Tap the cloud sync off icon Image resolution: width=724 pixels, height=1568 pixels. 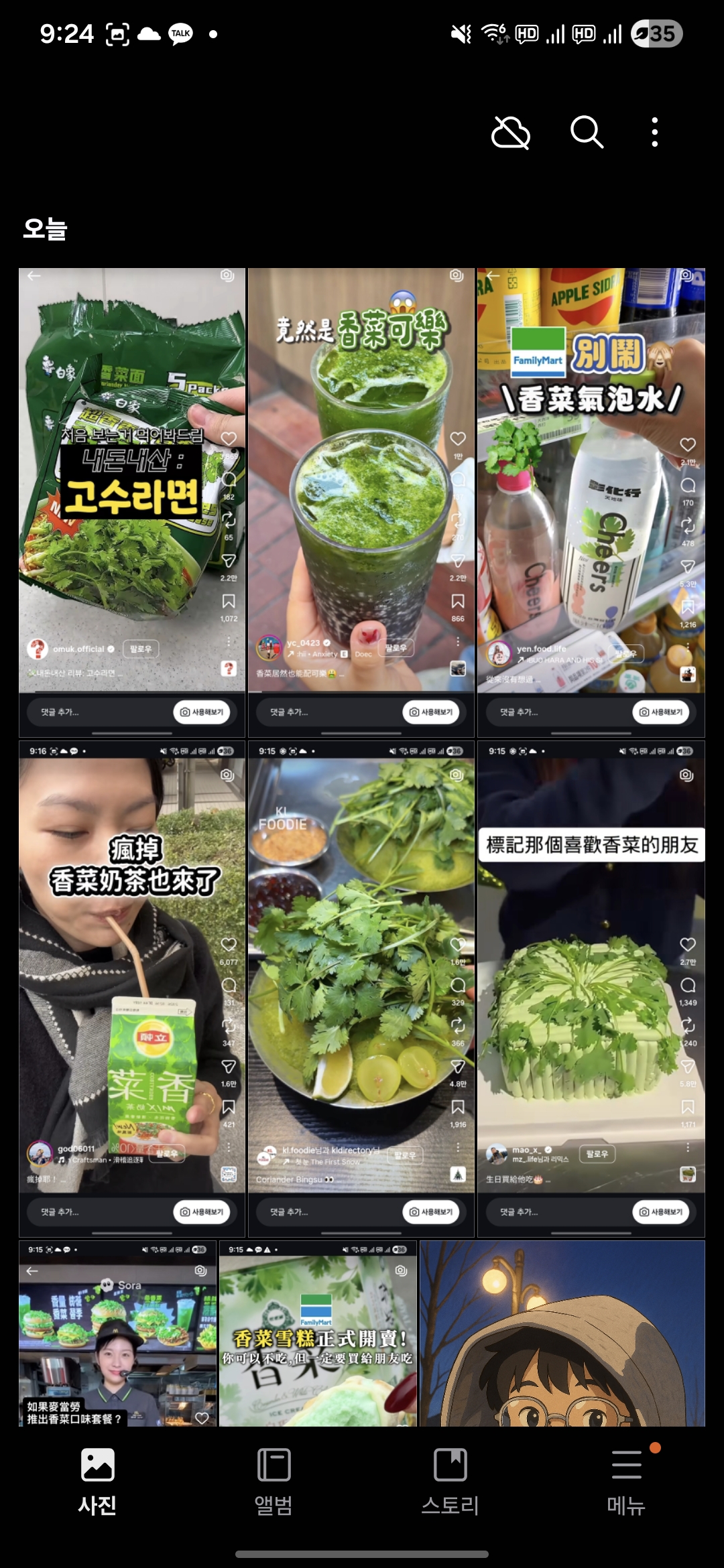[x=511, y=132]
